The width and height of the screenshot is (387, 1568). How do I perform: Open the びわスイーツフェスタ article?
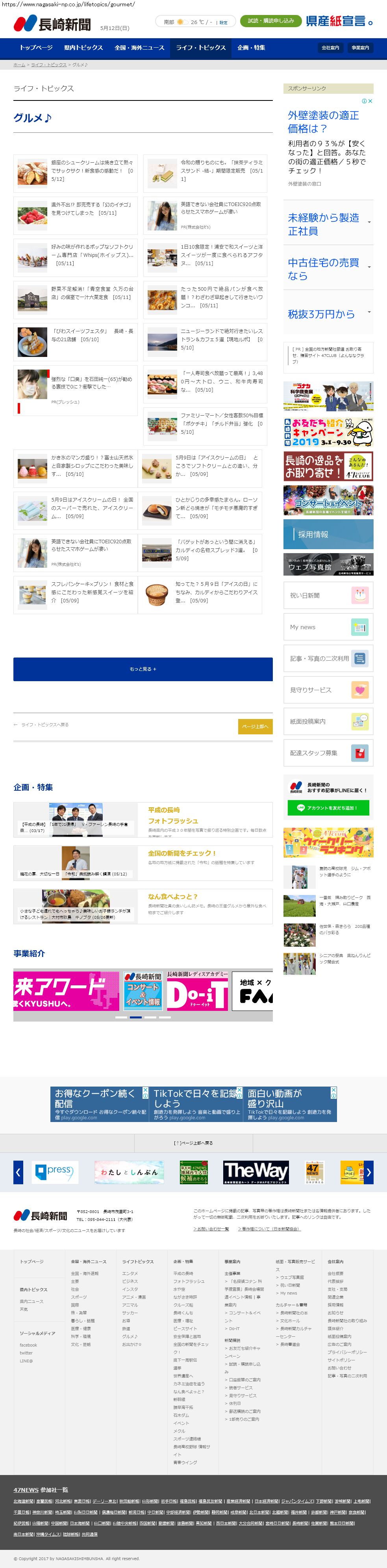(76, 342)
